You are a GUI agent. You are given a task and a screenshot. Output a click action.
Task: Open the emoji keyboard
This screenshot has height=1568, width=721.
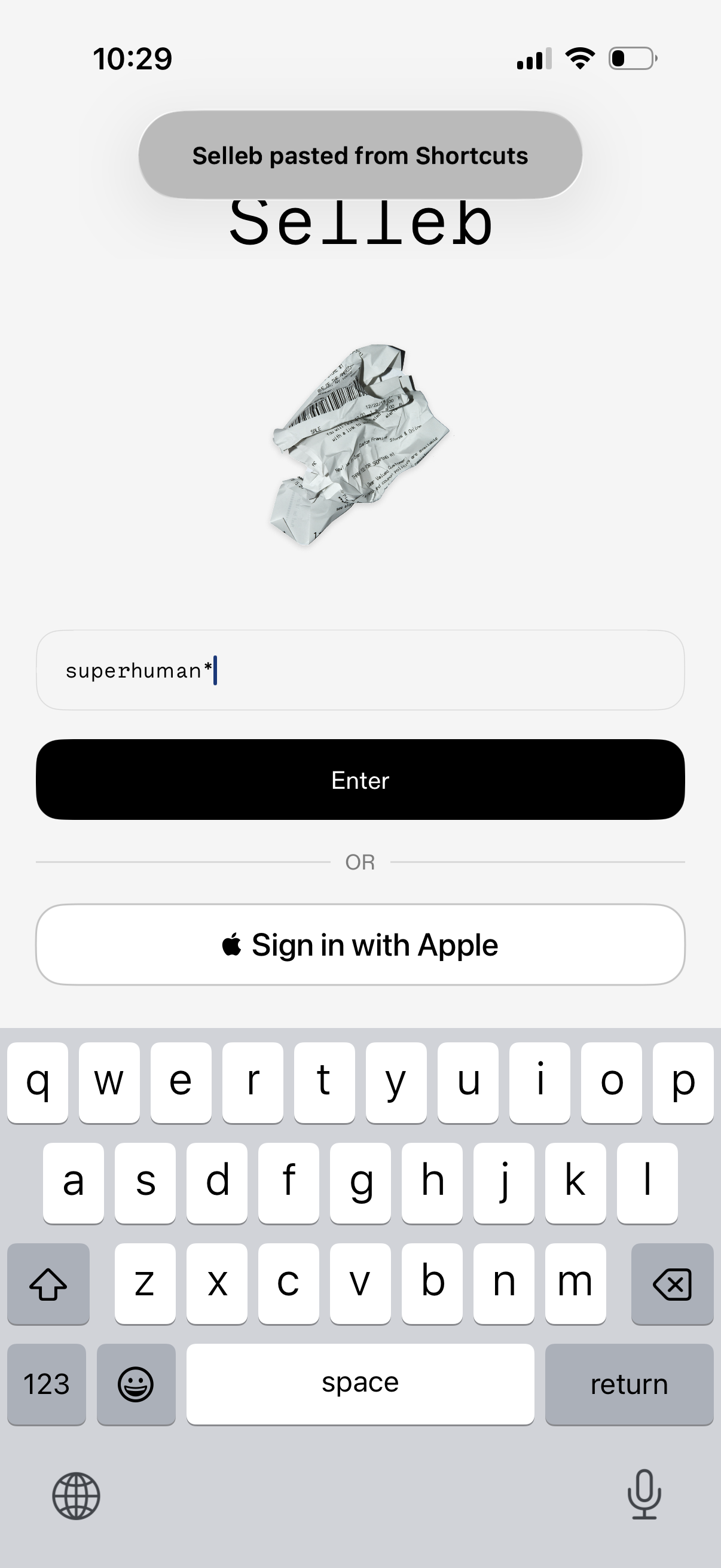pyautogui.click(x=136, y=1384)
